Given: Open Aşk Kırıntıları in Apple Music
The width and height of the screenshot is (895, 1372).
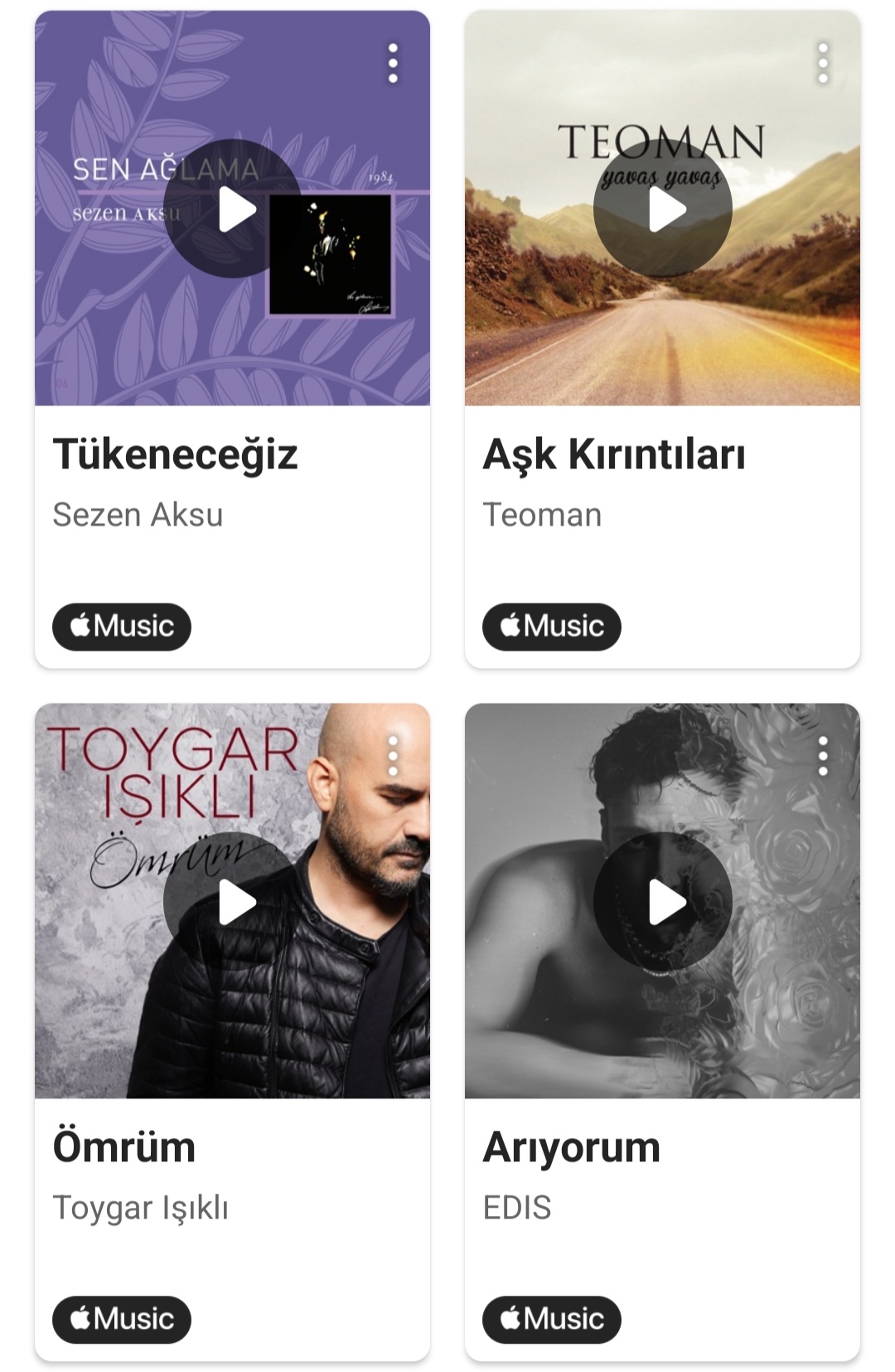Looking at the screenshot, I should (552, 627).
